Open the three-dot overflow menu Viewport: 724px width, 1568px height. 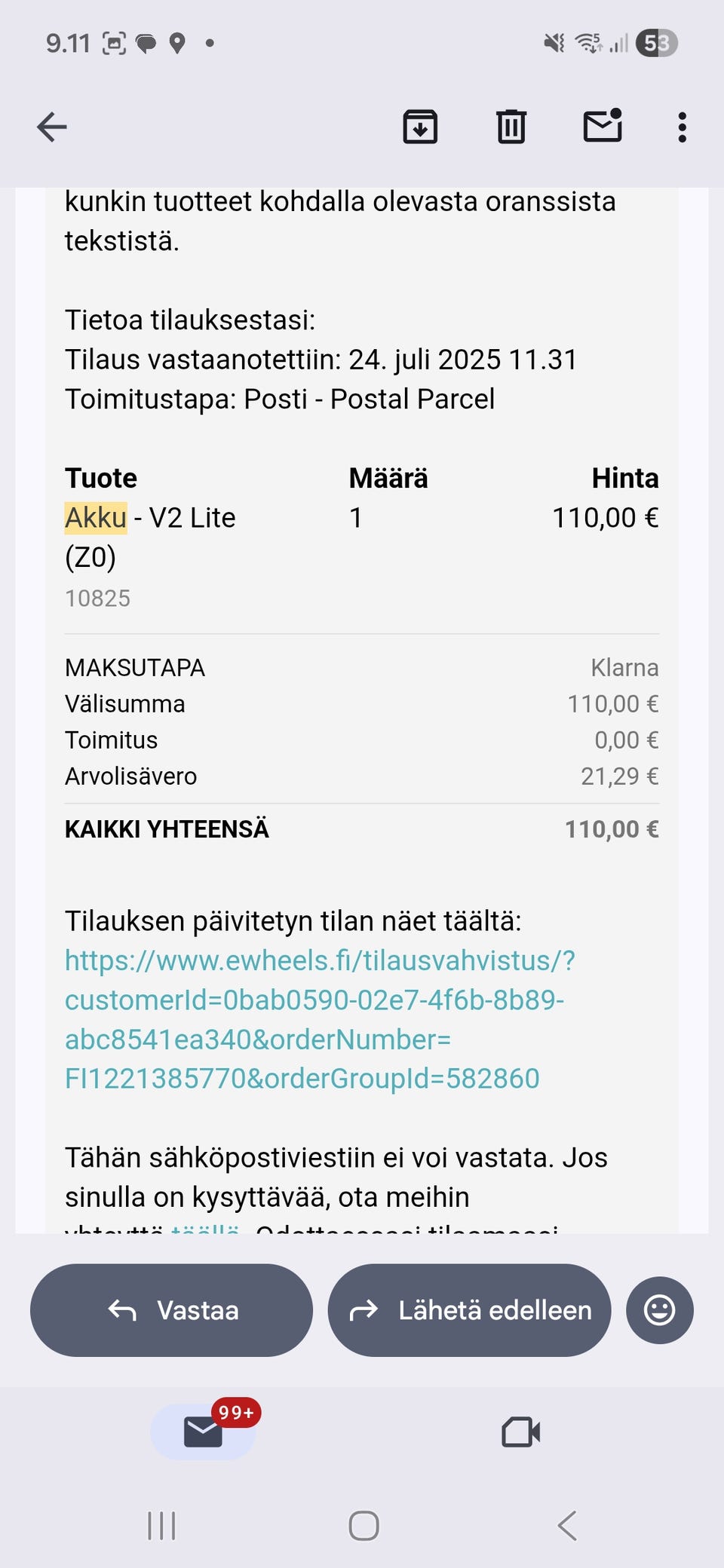pos(682,127)
